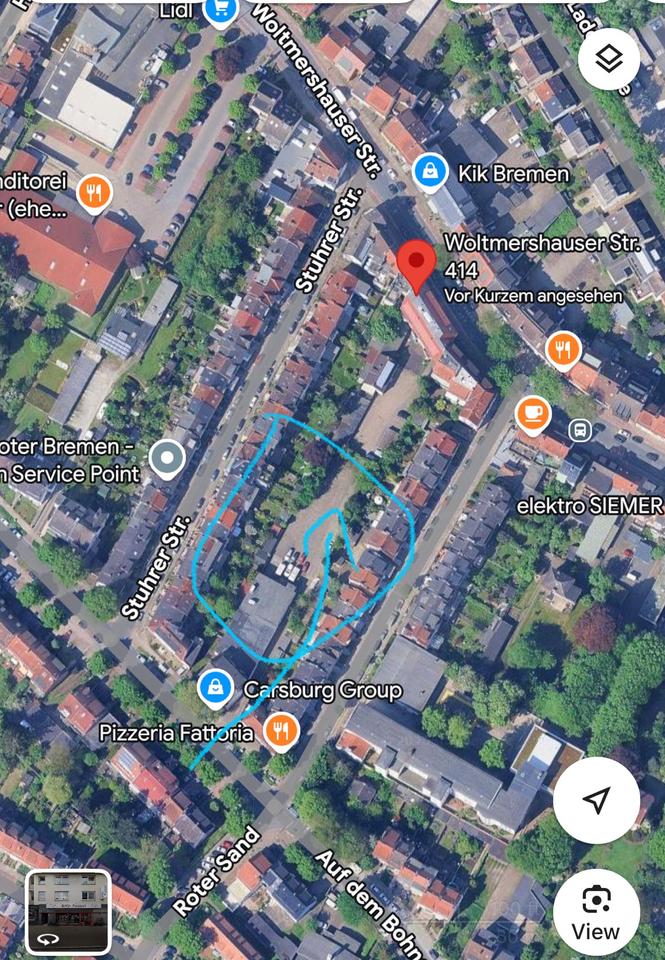
Task: Tap the Service Point grey marker
Action: click(166, 459)
